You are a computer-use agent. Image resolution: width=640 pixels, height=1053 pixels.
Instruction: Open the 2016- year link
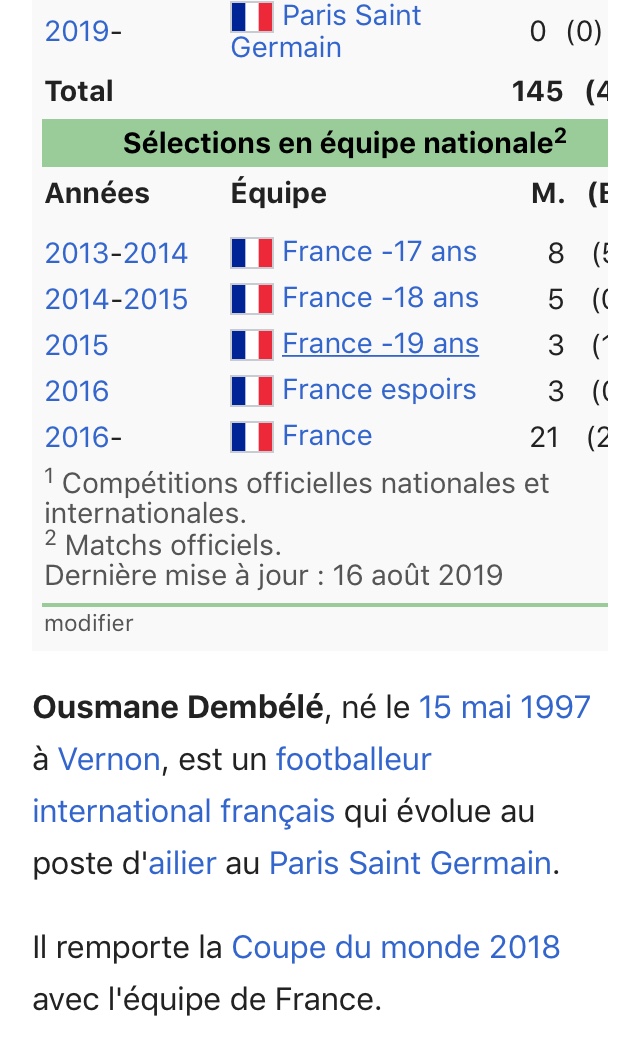(x=79, y=437)
